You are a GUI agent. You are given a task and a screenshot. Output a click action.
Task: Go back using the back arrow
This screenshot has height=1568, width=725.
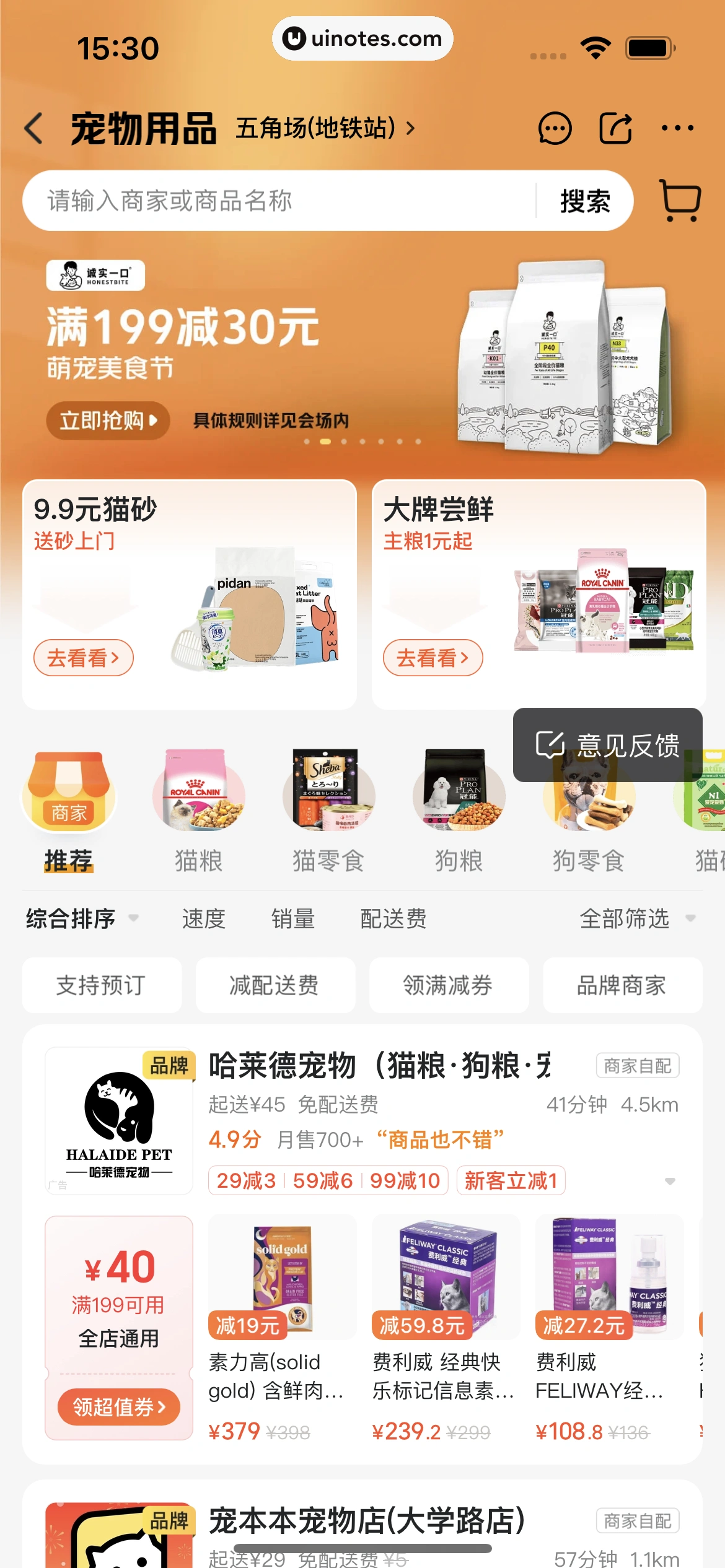tap(34, 128)
